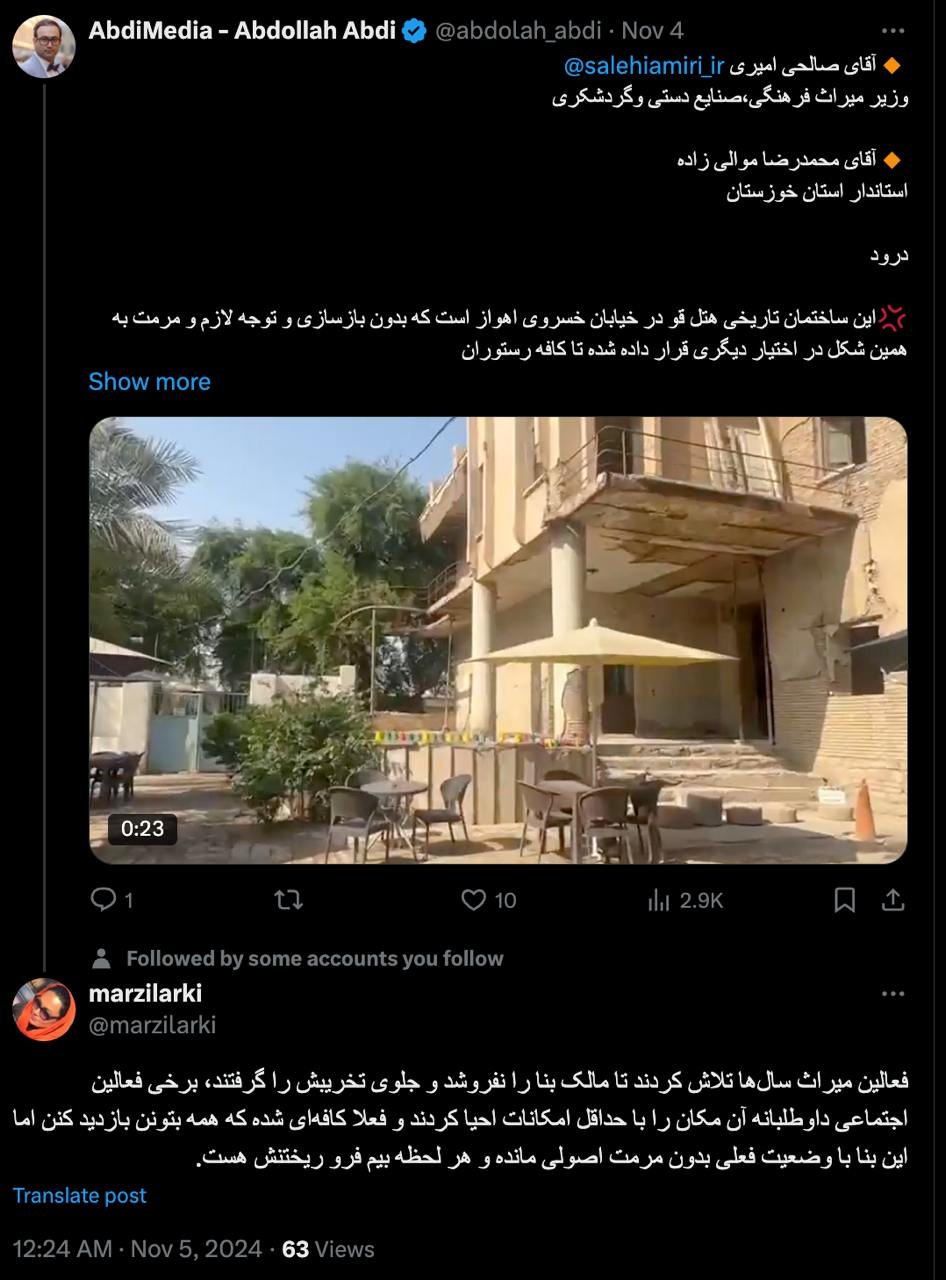The image size is (946, 1280).
Task: Repost Abdollah Abdi's post
Action: click(x=288, y=900)
